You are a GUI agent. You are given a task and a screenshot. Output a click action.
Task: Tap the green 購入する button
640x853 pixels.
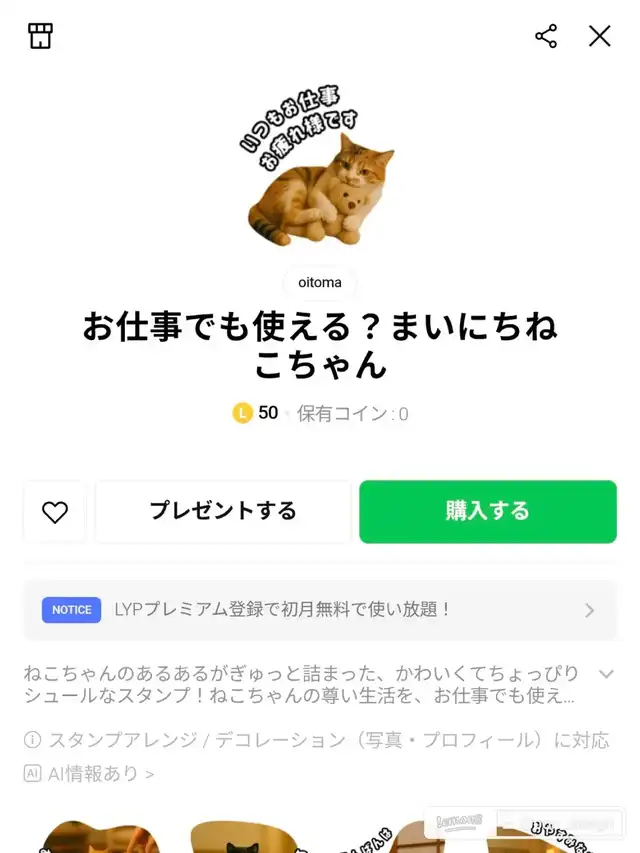488,512
